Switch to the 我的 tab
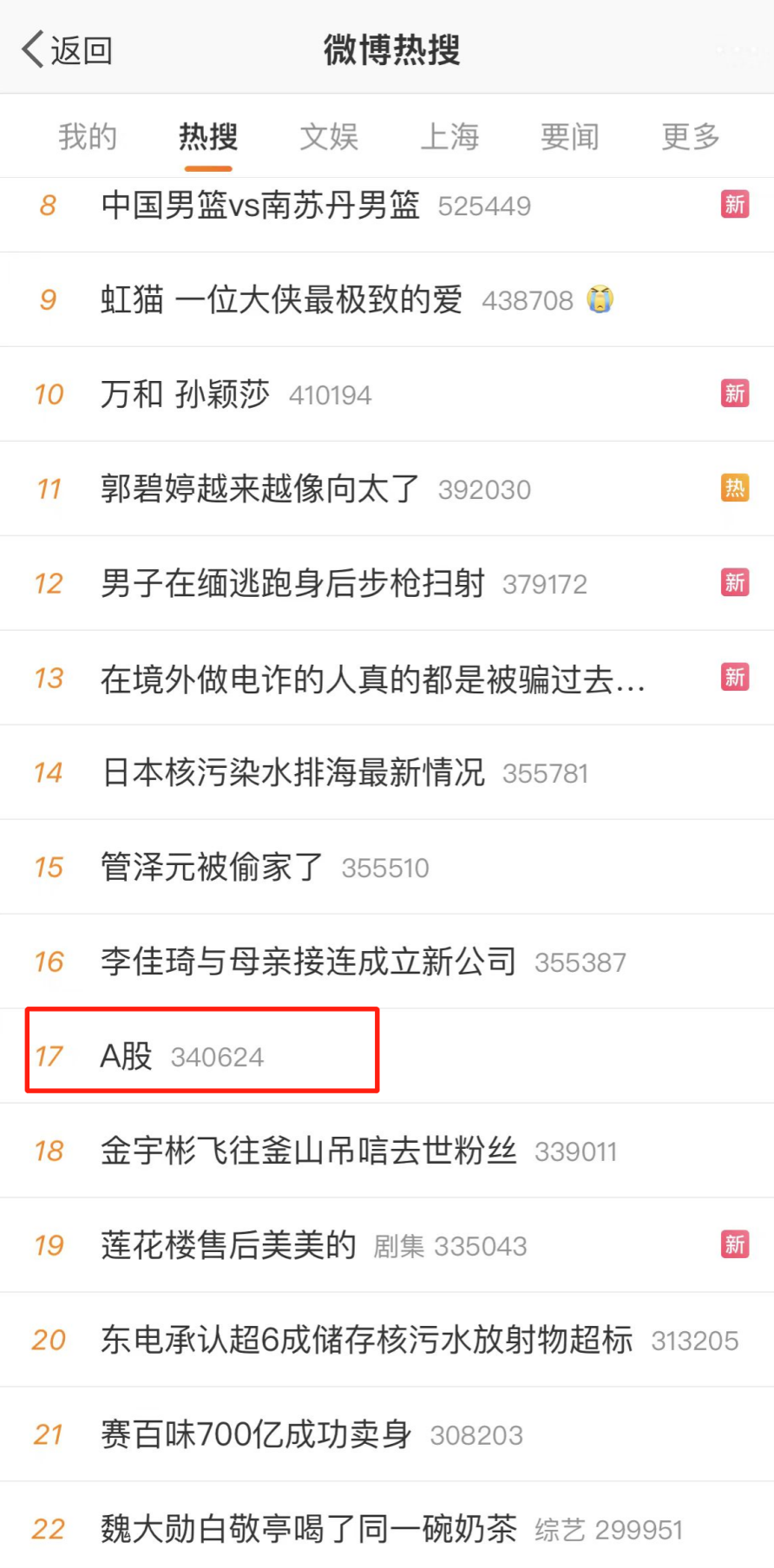774x1568 pixels. pyautogui.click(x=88, y=136)
